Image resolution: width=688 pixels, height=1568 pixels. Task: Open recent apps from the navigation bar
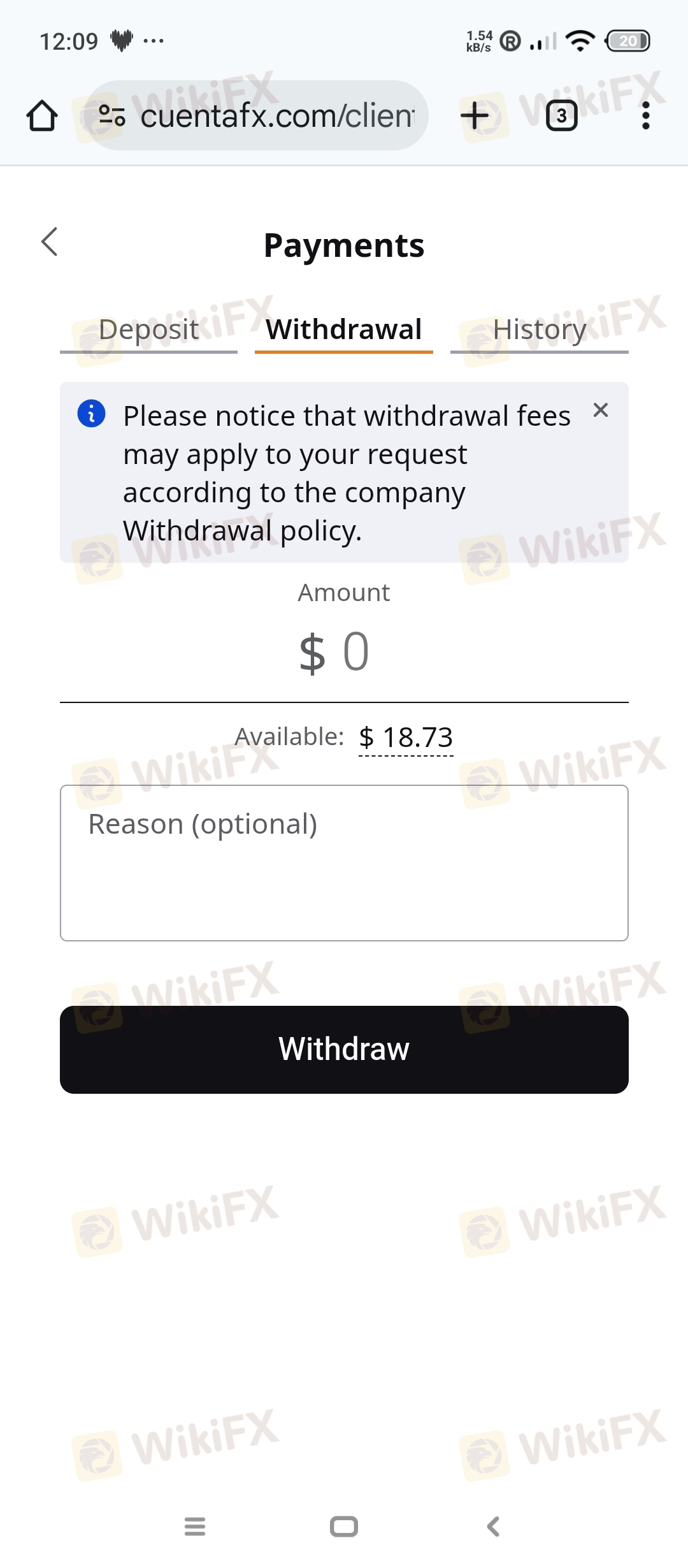(195, 1527)
